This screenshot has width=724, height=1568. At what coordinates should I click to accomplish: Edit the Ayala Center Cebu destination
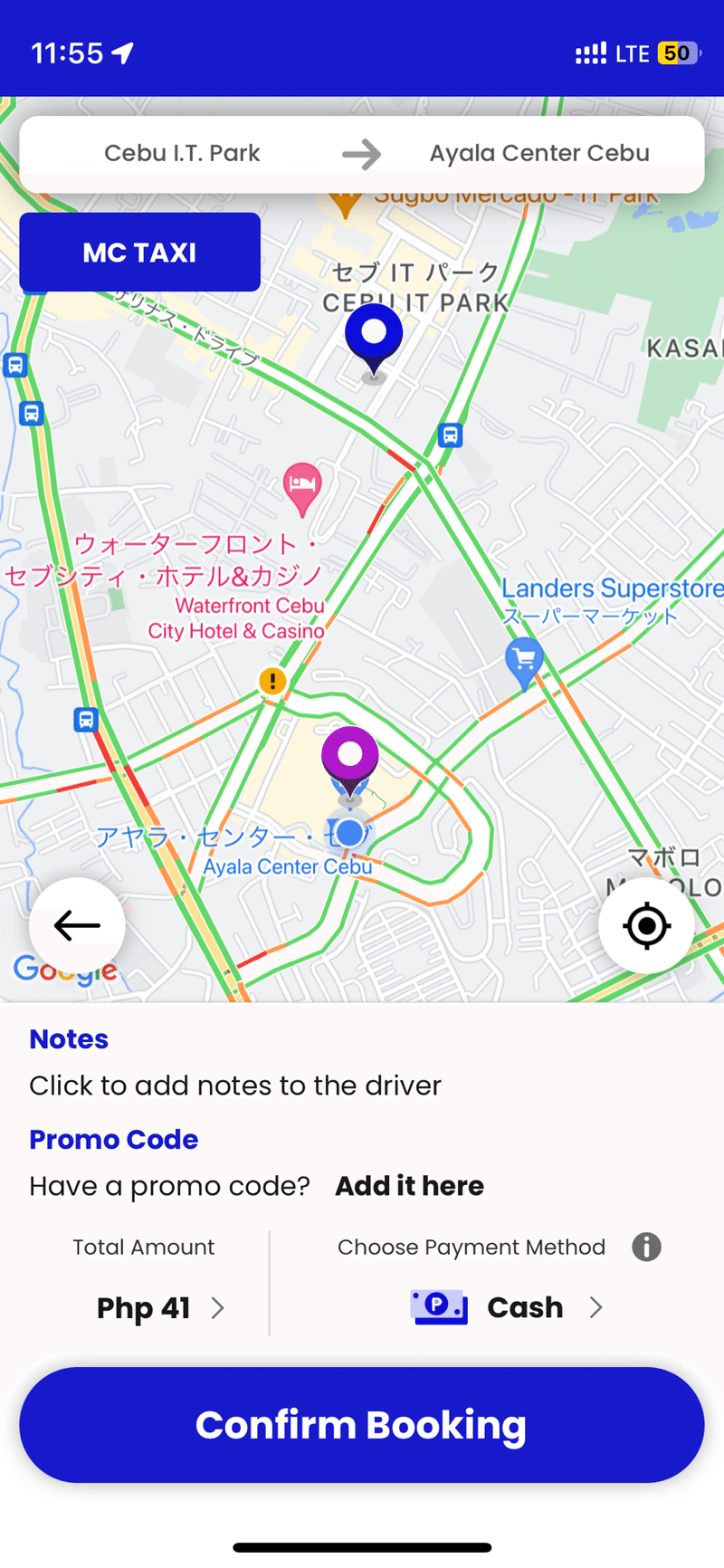coord(539,153)
